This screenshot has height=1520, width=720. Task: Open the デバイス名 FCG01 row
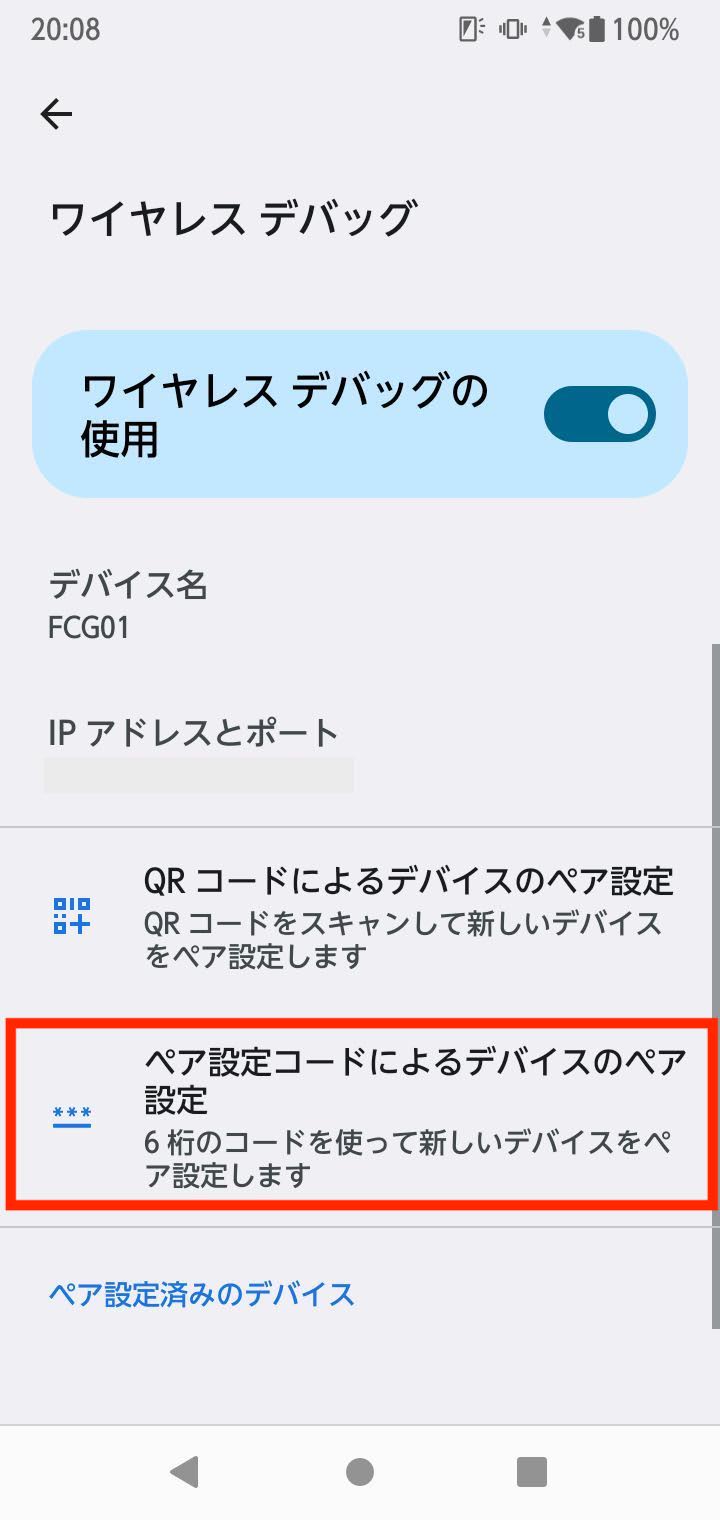(x=360, y=604)
